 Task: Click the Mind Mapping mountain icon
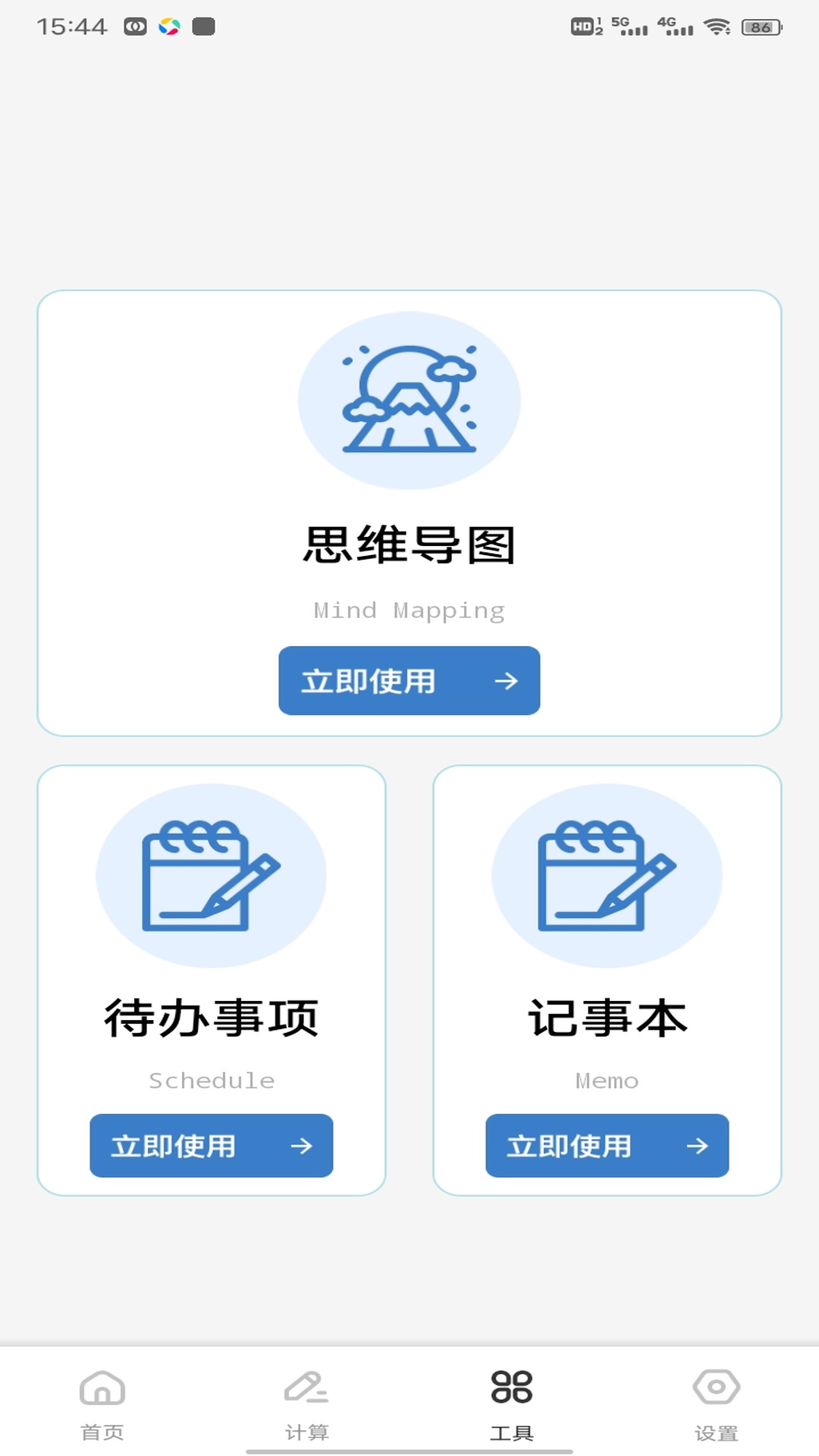(409, 400)
